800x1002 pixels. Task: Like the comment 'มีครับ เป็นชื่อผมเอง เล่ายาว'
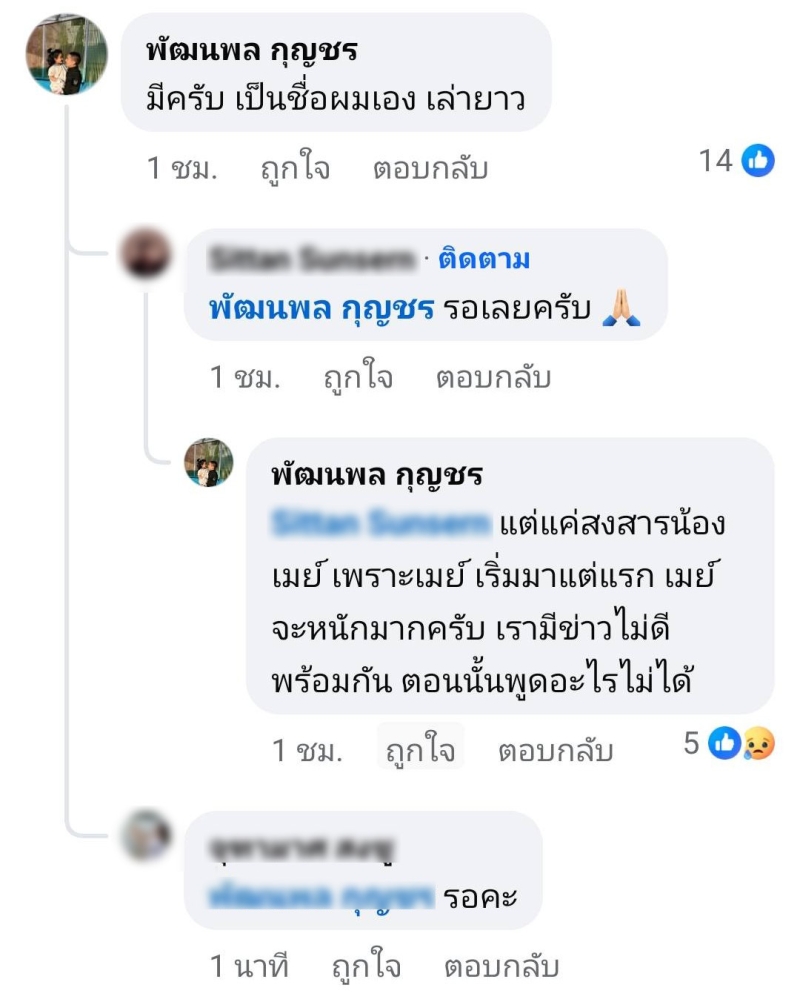click(294, 168)
